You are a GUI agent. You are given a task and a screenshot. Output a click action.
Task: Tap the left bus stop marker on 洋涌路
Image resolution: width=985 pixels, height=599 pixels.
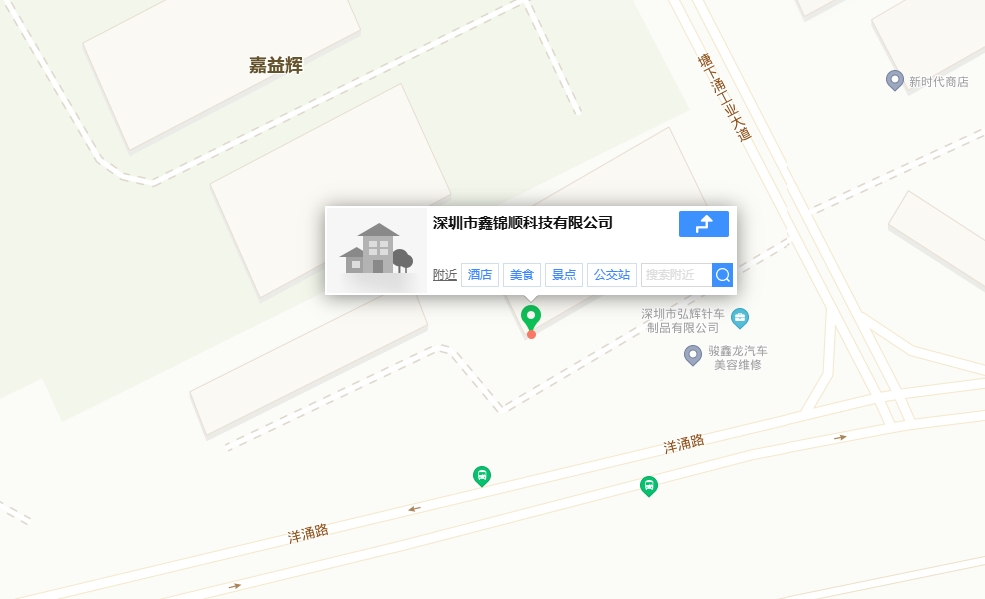tap(482, 475)
